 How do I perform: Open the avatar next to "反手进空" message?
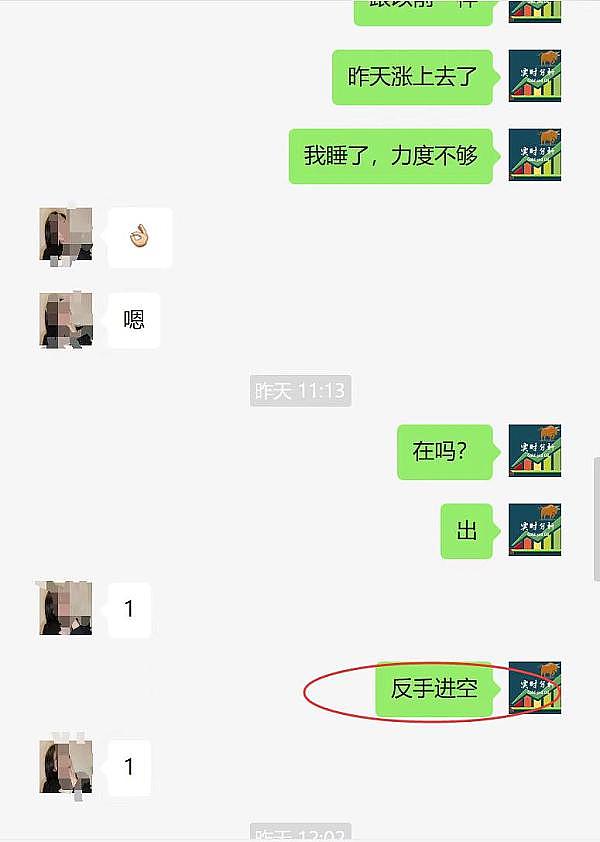click(x=534, y=687)
